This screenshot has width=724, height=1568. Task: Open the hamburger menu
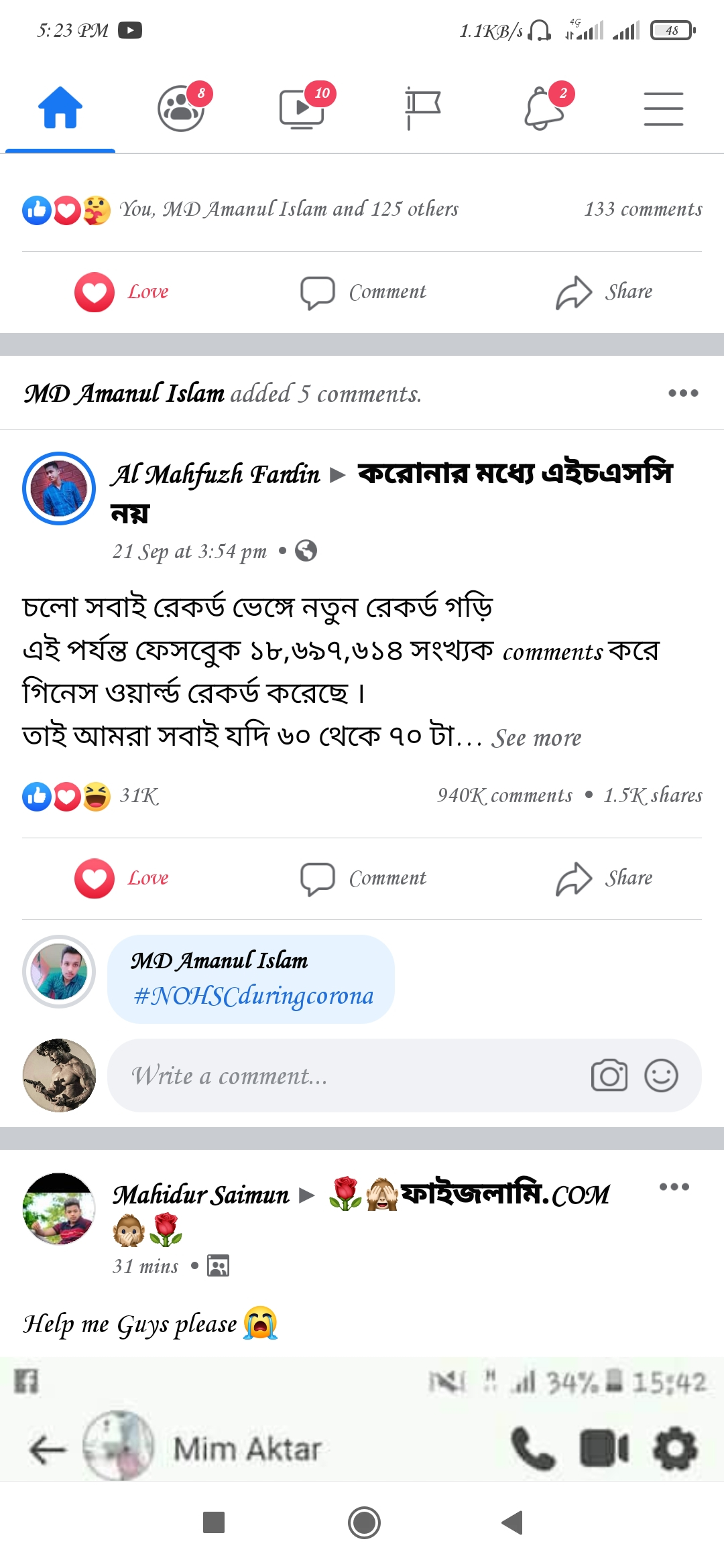pos(663,109)
